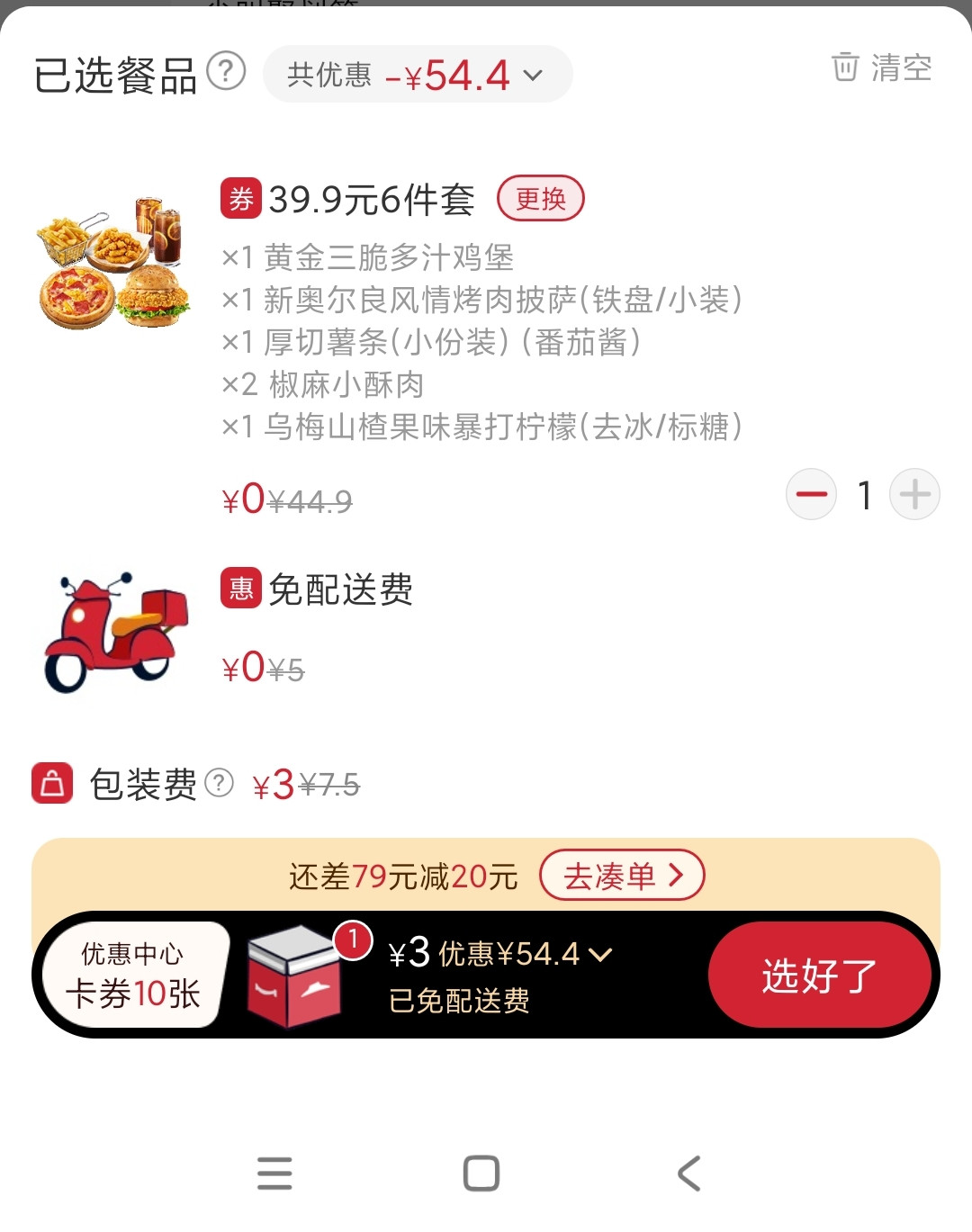Open 优惠中心 卡券10张
Image resolution: width=972 pixels, height=1232 pixels.
133,975
